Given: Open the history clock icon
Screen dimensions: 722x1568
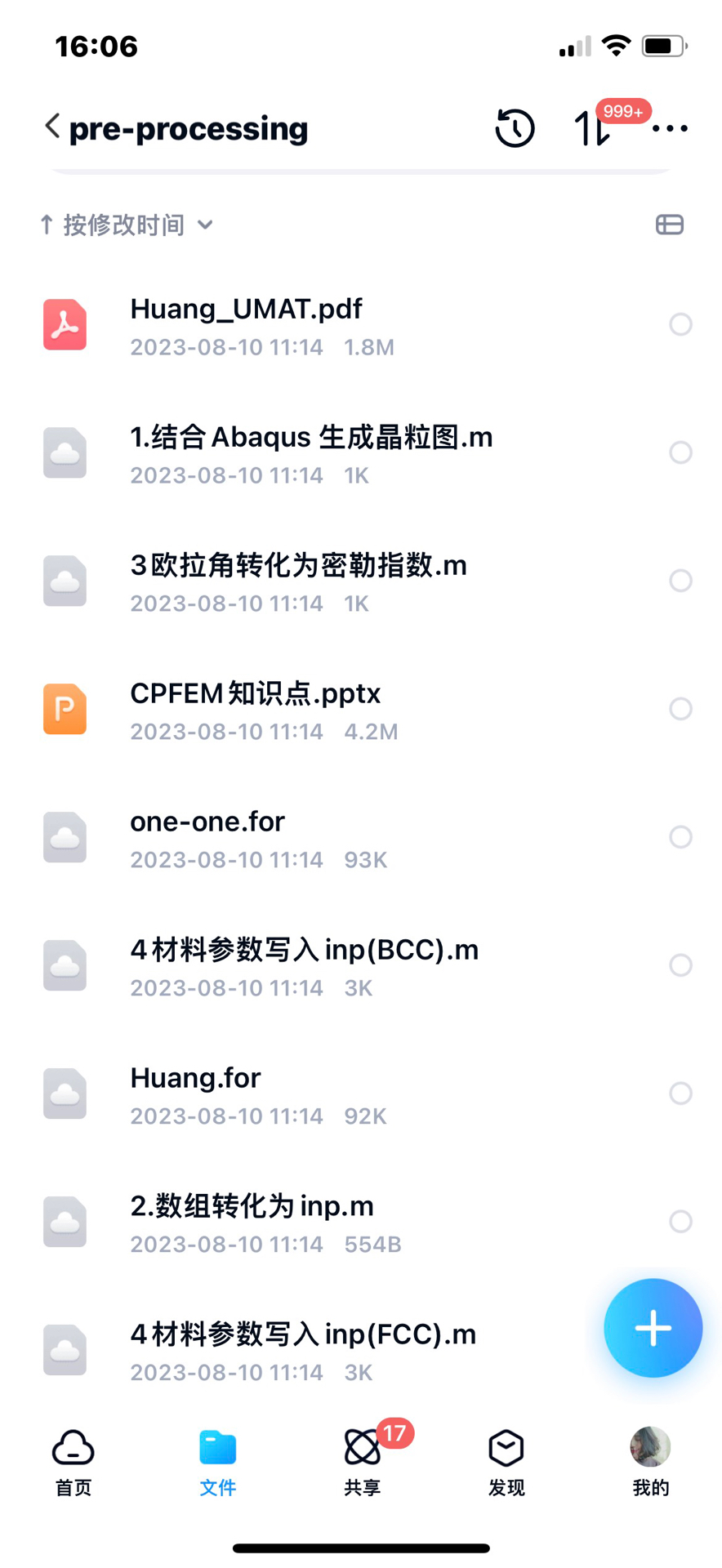Looking at the screenshot, I should coord(515,128).
